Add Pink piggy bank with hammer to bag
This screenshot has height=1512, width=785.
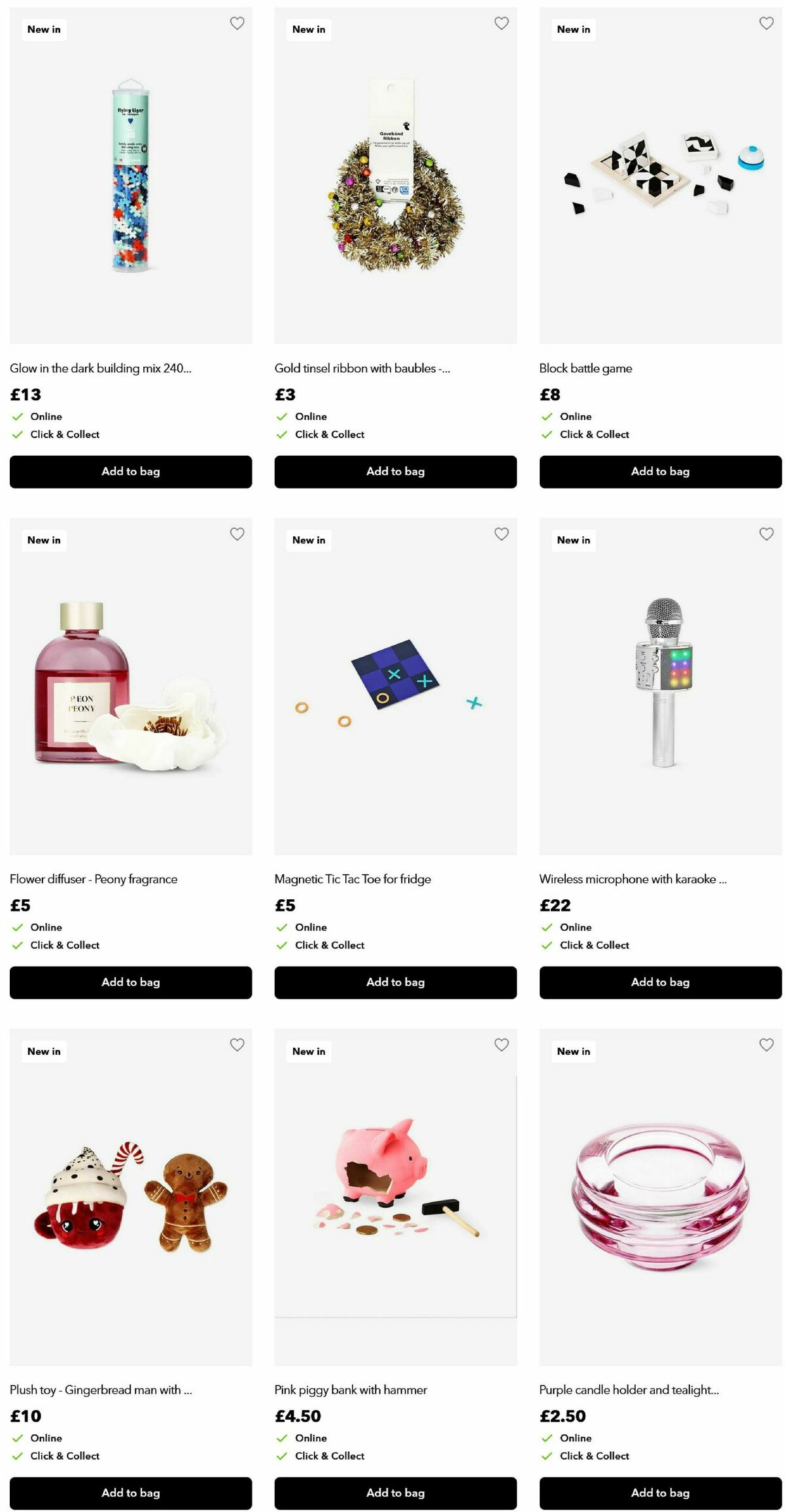point(395,1493)
